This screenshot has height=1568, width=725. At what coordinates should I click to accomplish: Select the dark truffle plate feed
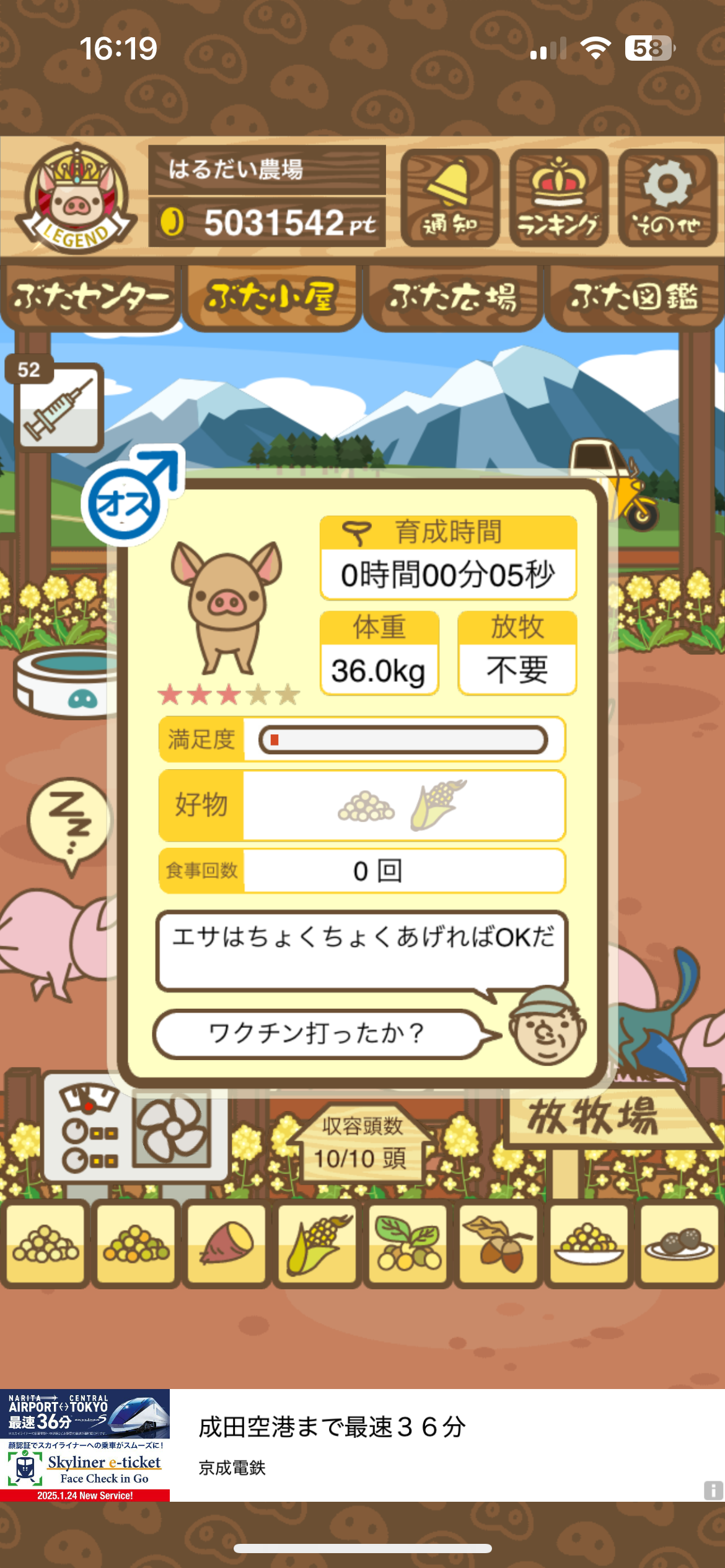click(x=679, y=1242)
